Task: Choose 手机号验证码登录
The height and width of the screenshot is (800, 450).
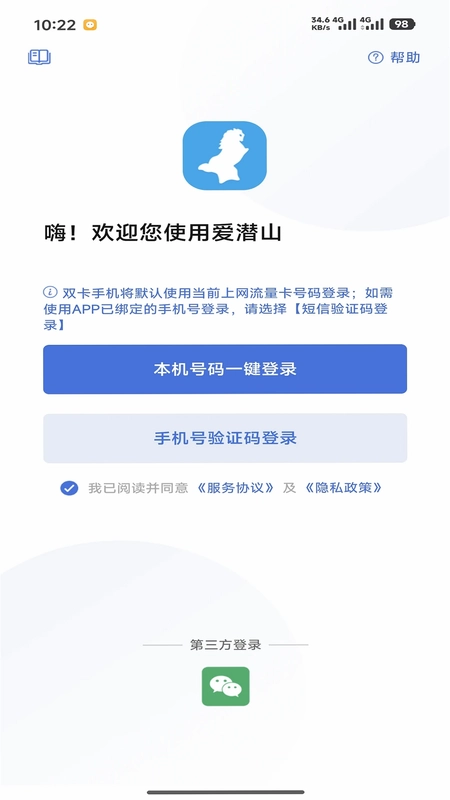Action: [225, 438]
